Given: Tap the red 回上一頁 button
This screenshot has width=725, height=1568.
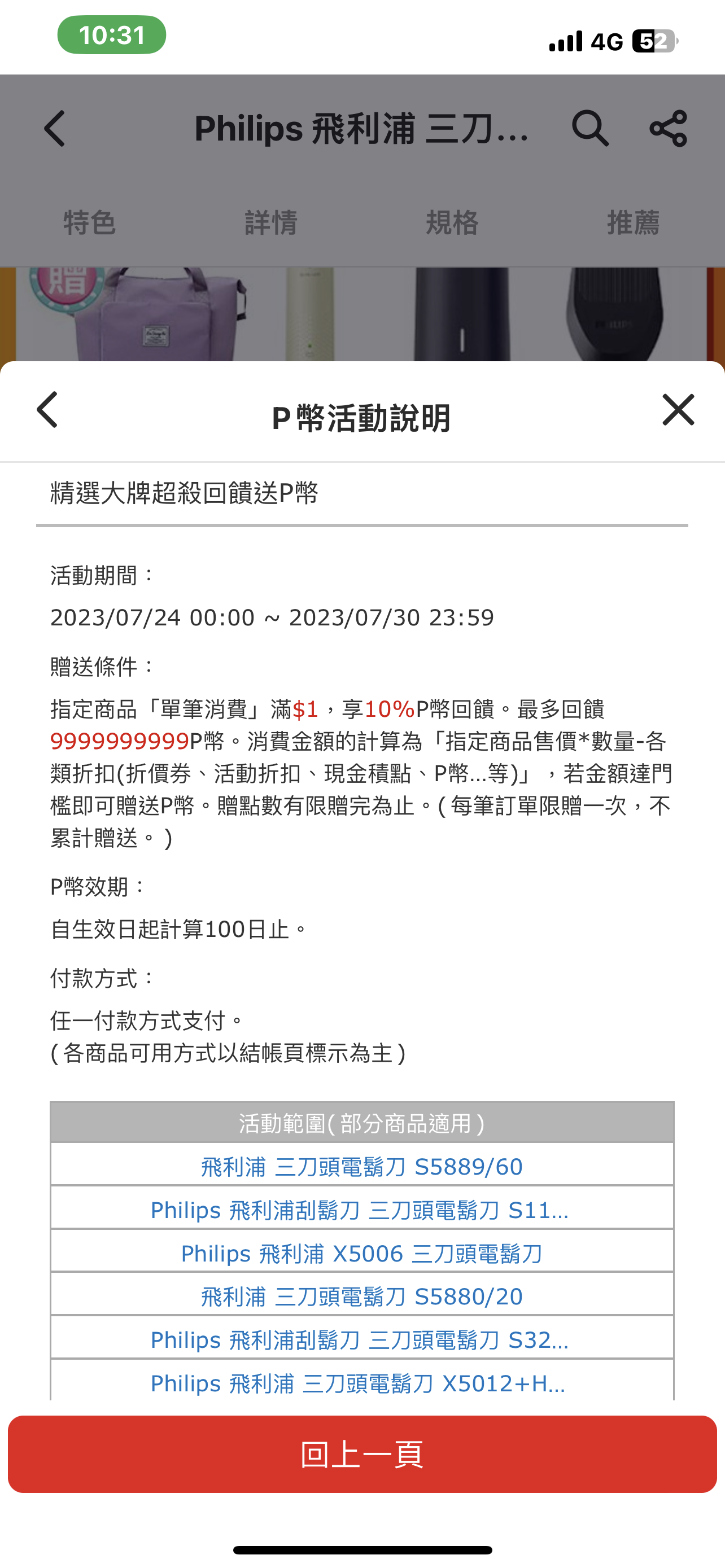Looking at the screenshot, I should pos(362,1454).
